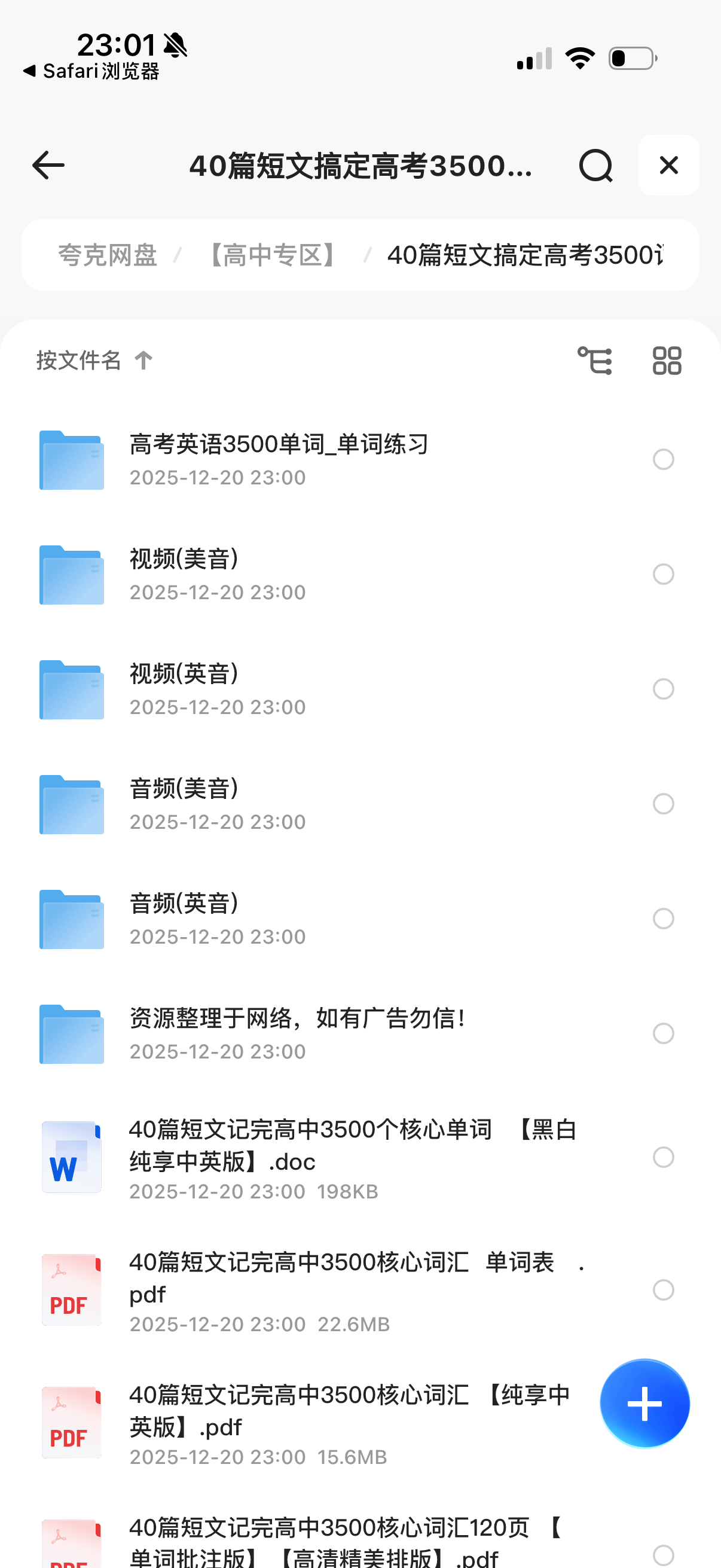Return to Safari浏览器 via status bar
Viewport: 721px width, 1568px height.
click(91, 71)
